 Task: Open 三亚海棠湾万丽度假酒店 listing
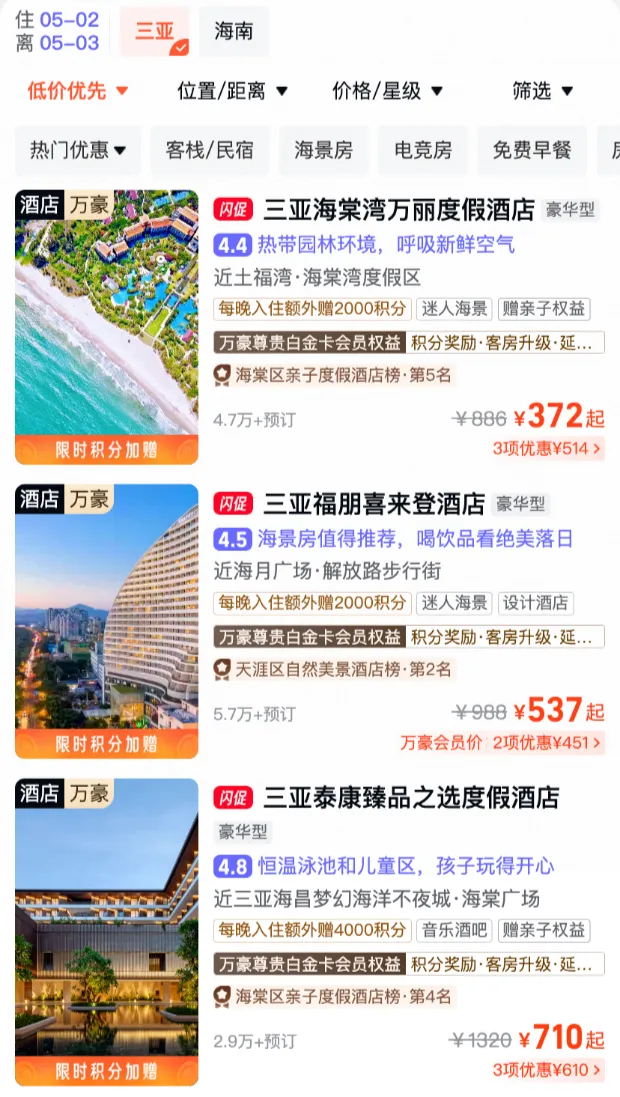tap(399, 210)
